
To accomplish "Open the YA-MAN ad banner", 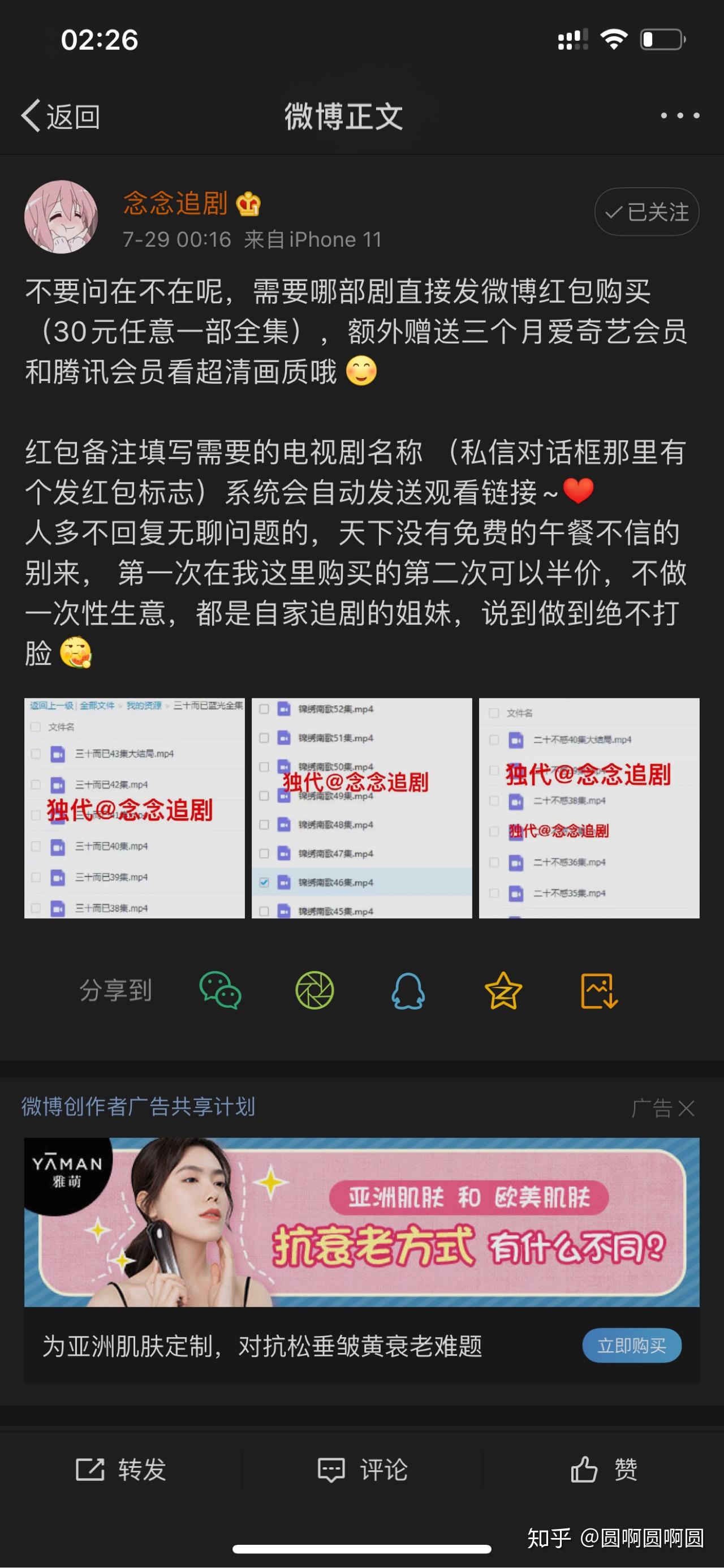I will [361, 1222].
